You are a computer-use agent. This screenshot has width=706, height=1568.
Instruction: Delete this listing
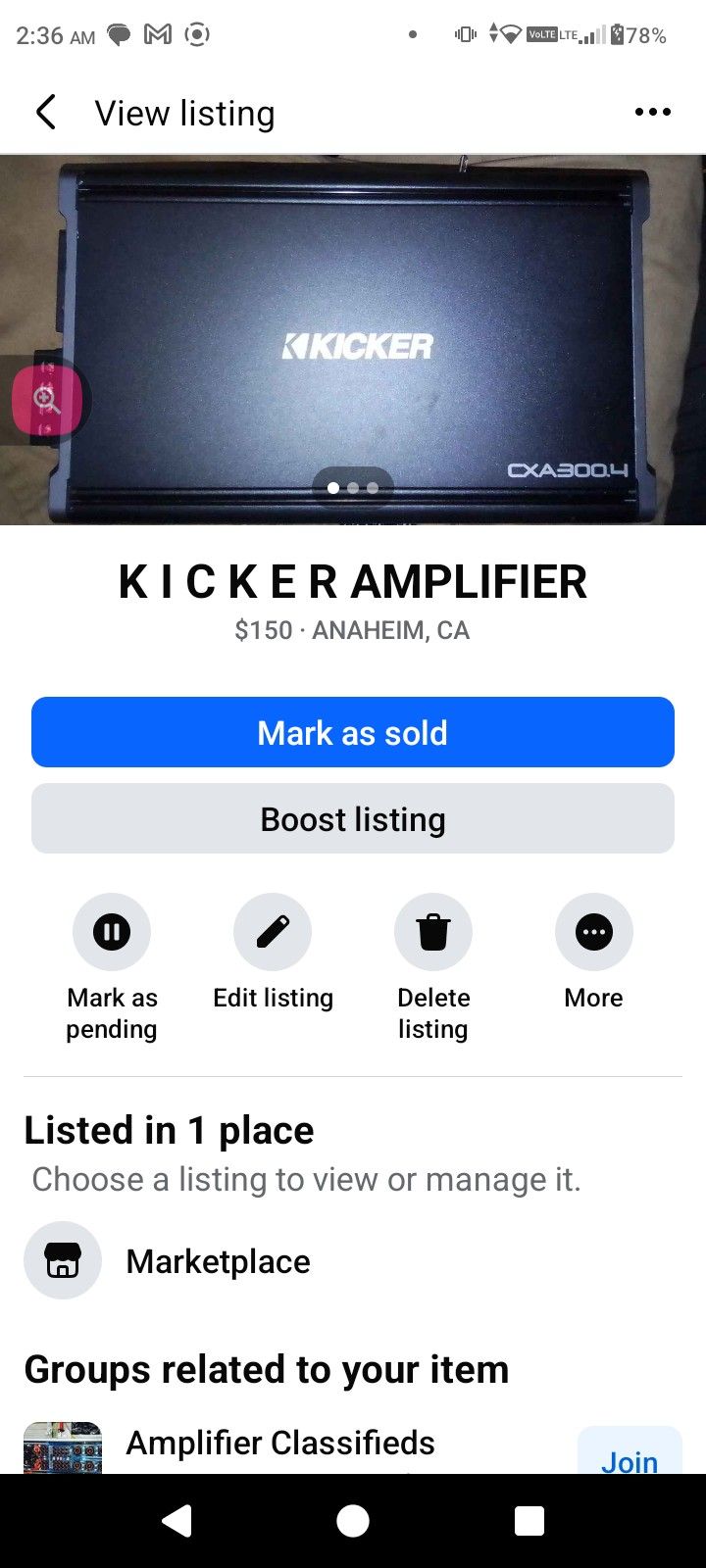click(433, 931)
